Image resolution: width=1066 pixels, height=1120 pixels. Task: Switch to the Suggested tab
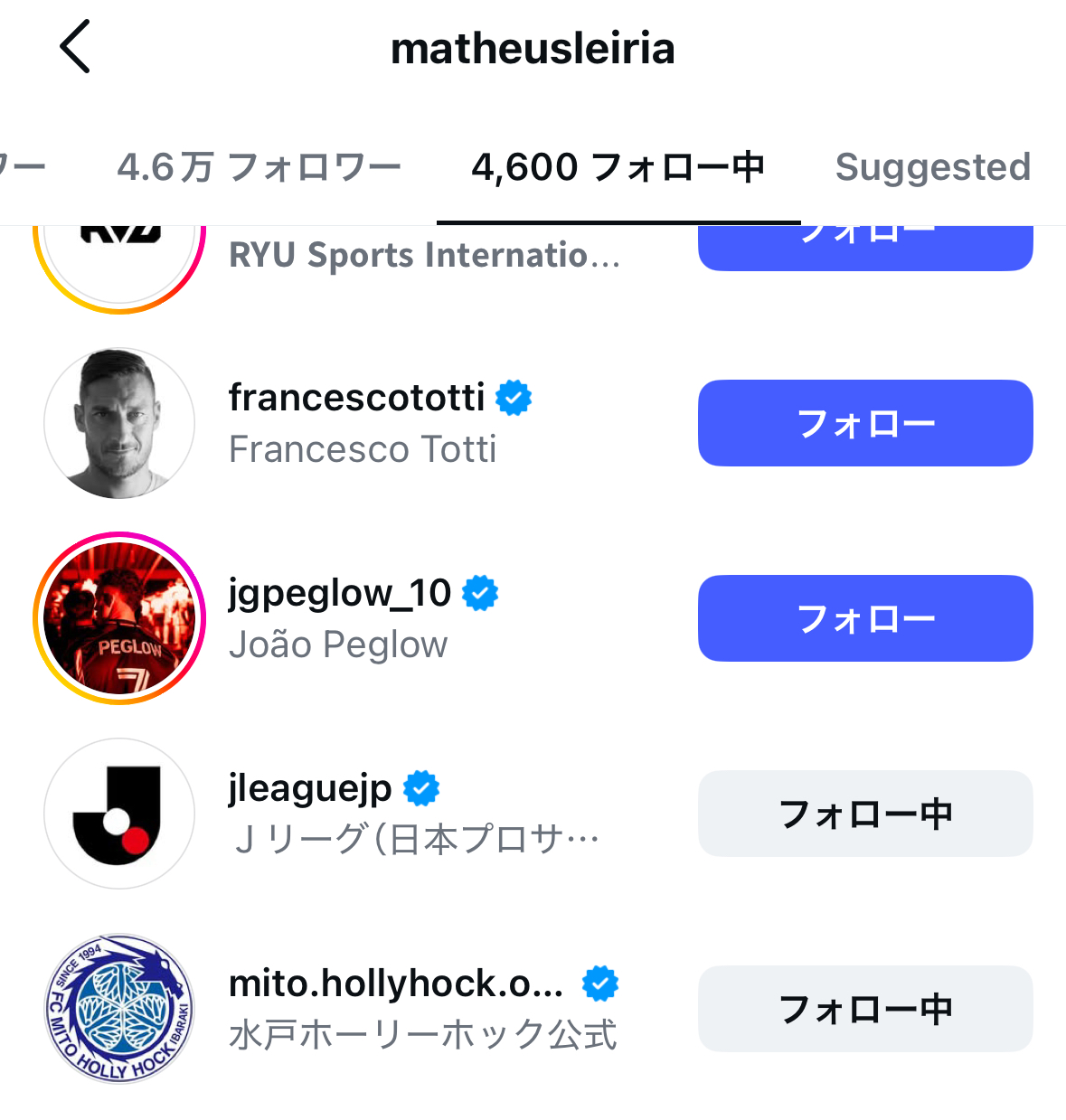932,167
